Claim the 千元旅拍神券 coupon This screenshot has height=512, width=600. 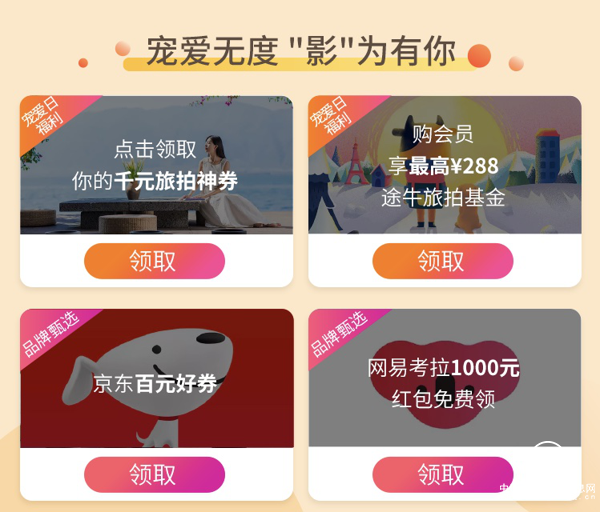click(154, 261)
